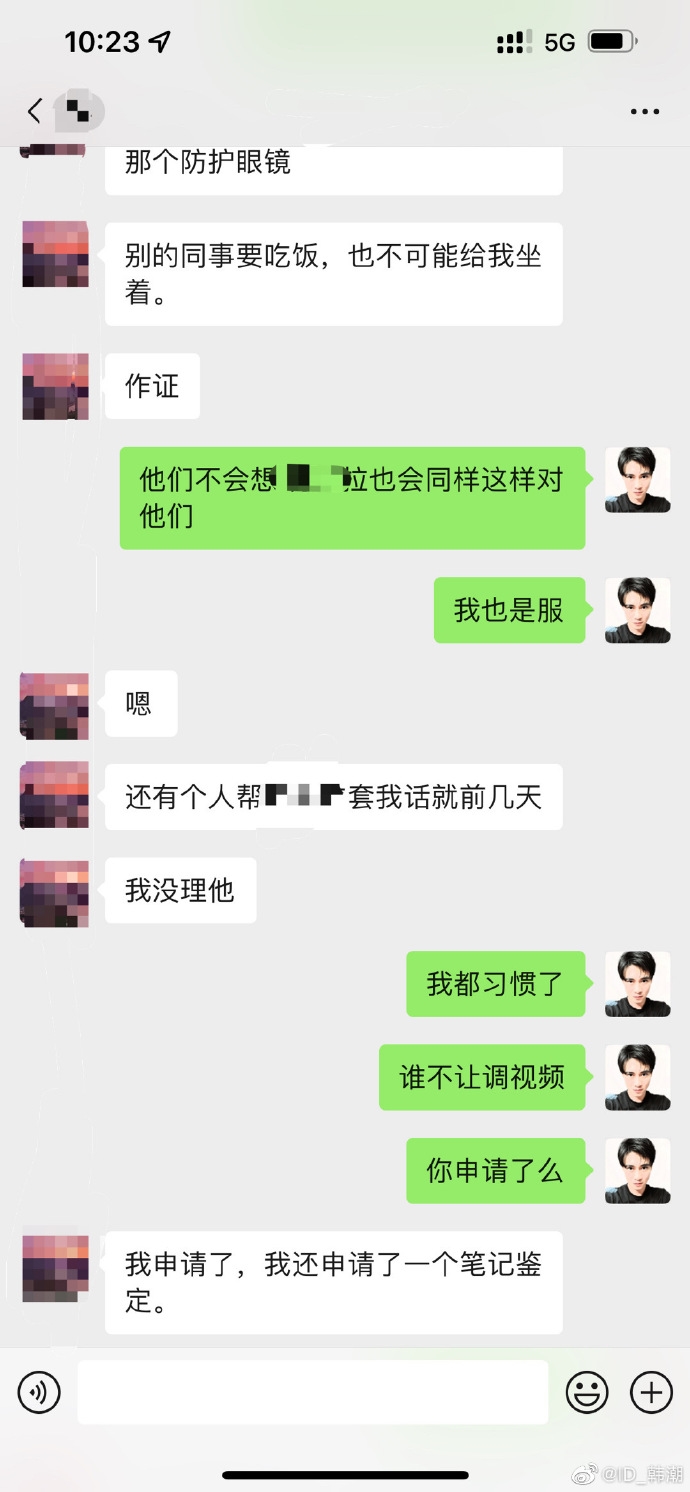Open contact's avatar beside the 作证 message
Screen dimensions: 690x1492
click(55, 386)
